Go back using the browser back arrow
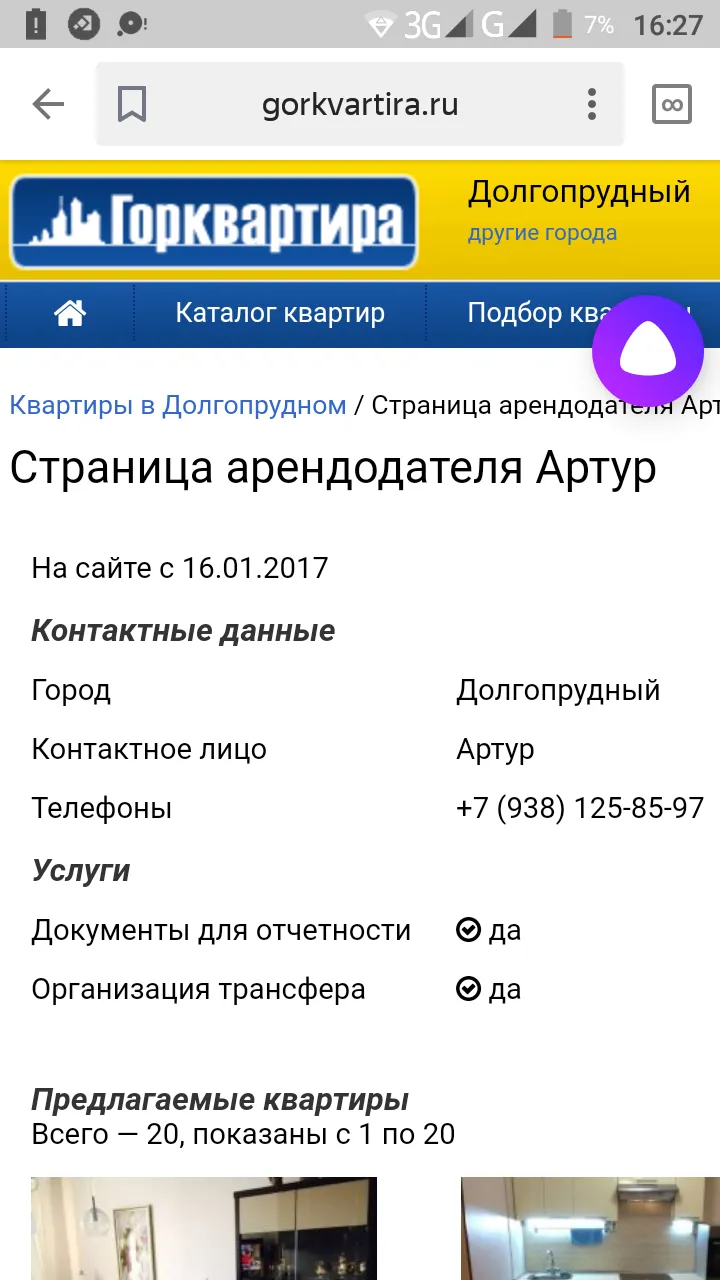The height and width of the screenshot is (1280, 720). click(48, 104)
